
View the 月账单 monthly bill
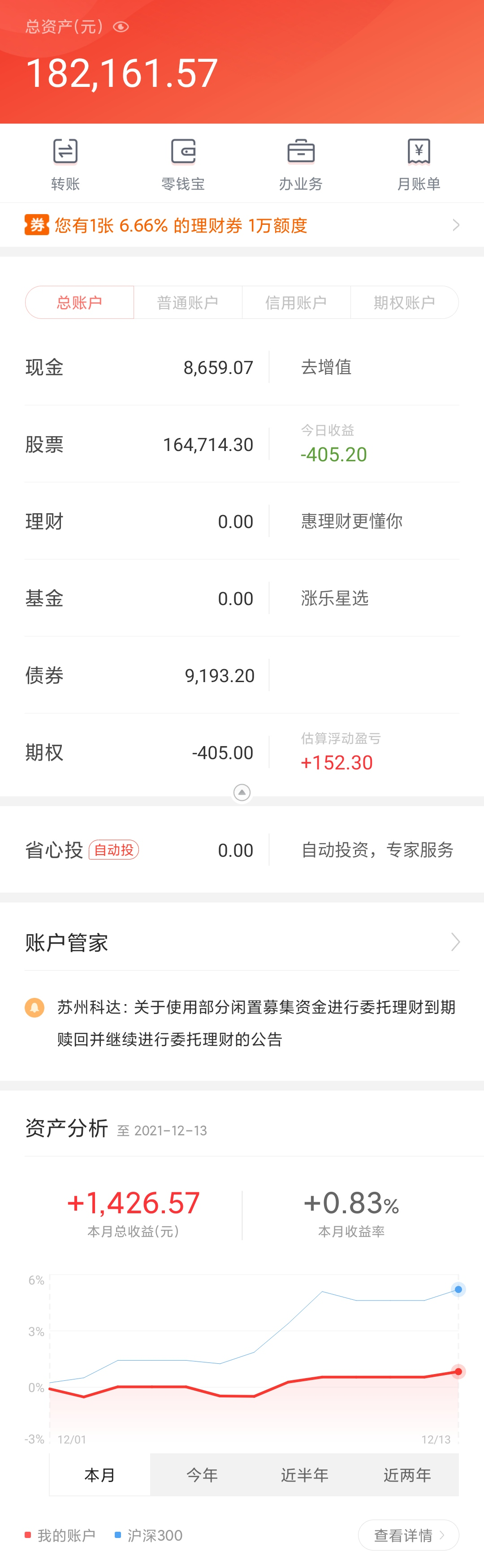pos(418,163)
